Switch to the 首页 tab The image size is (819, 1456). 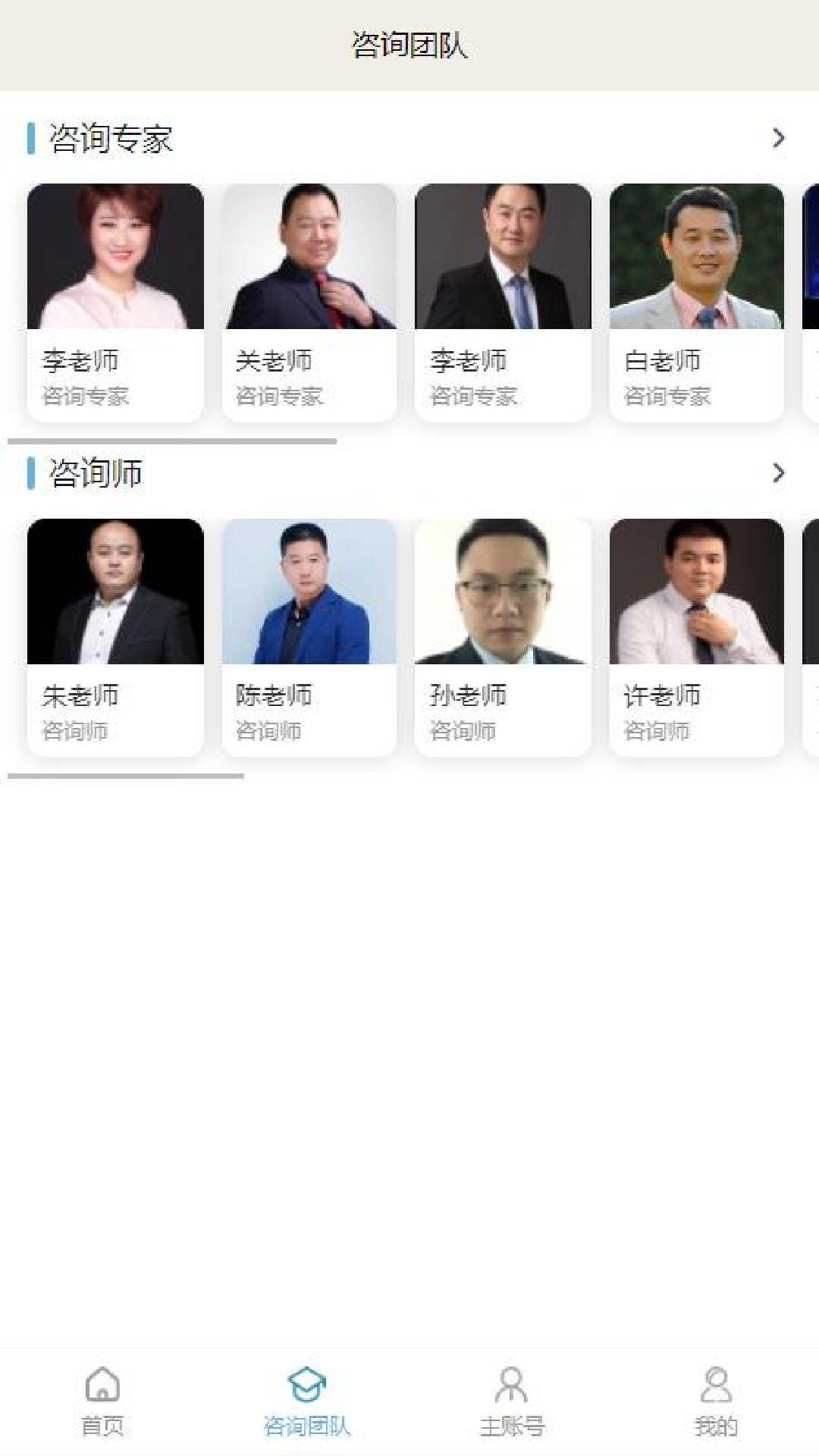[x=102, y=1401]
